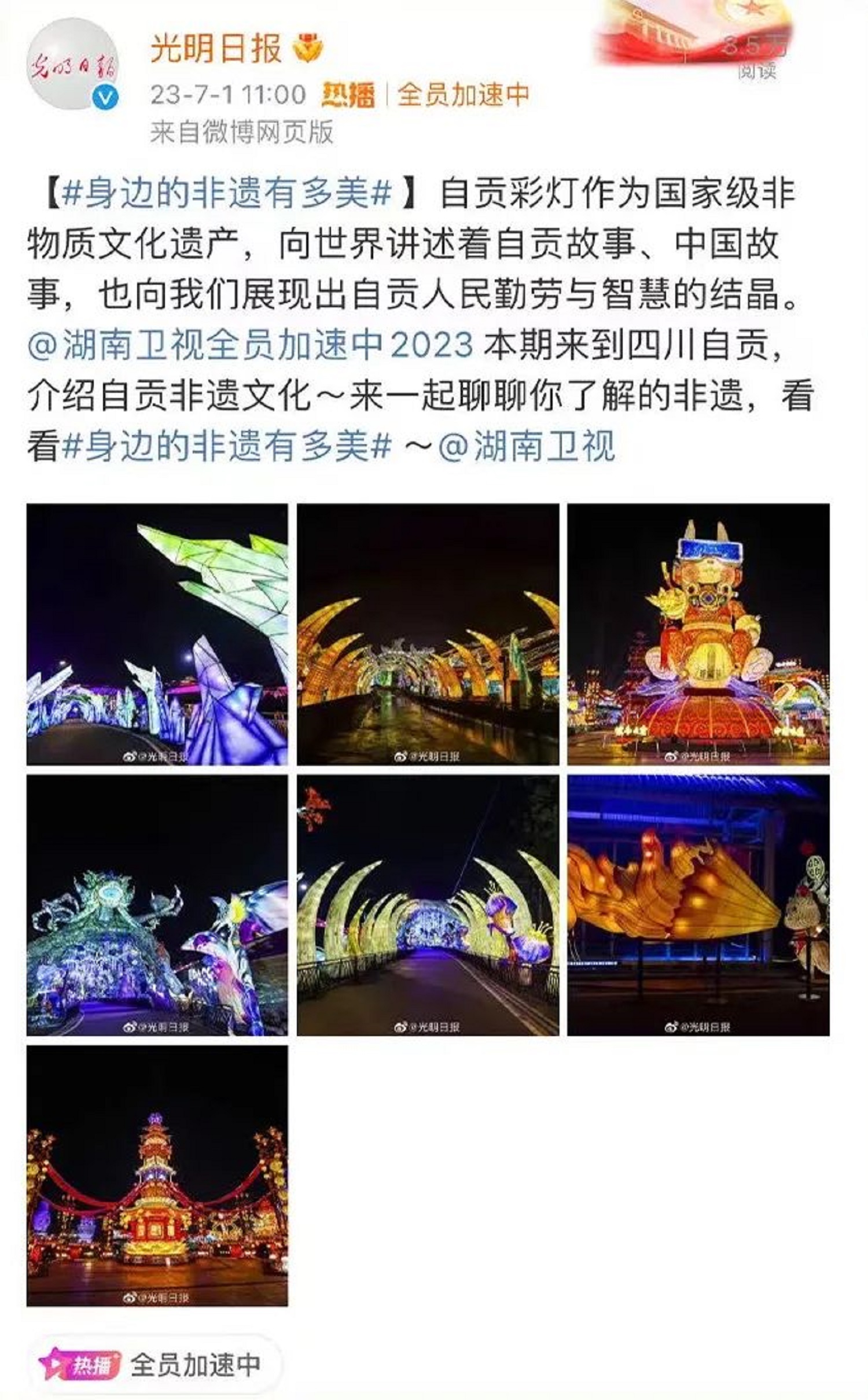View the orange phoenix lantern photo

(x=698, y=905)
